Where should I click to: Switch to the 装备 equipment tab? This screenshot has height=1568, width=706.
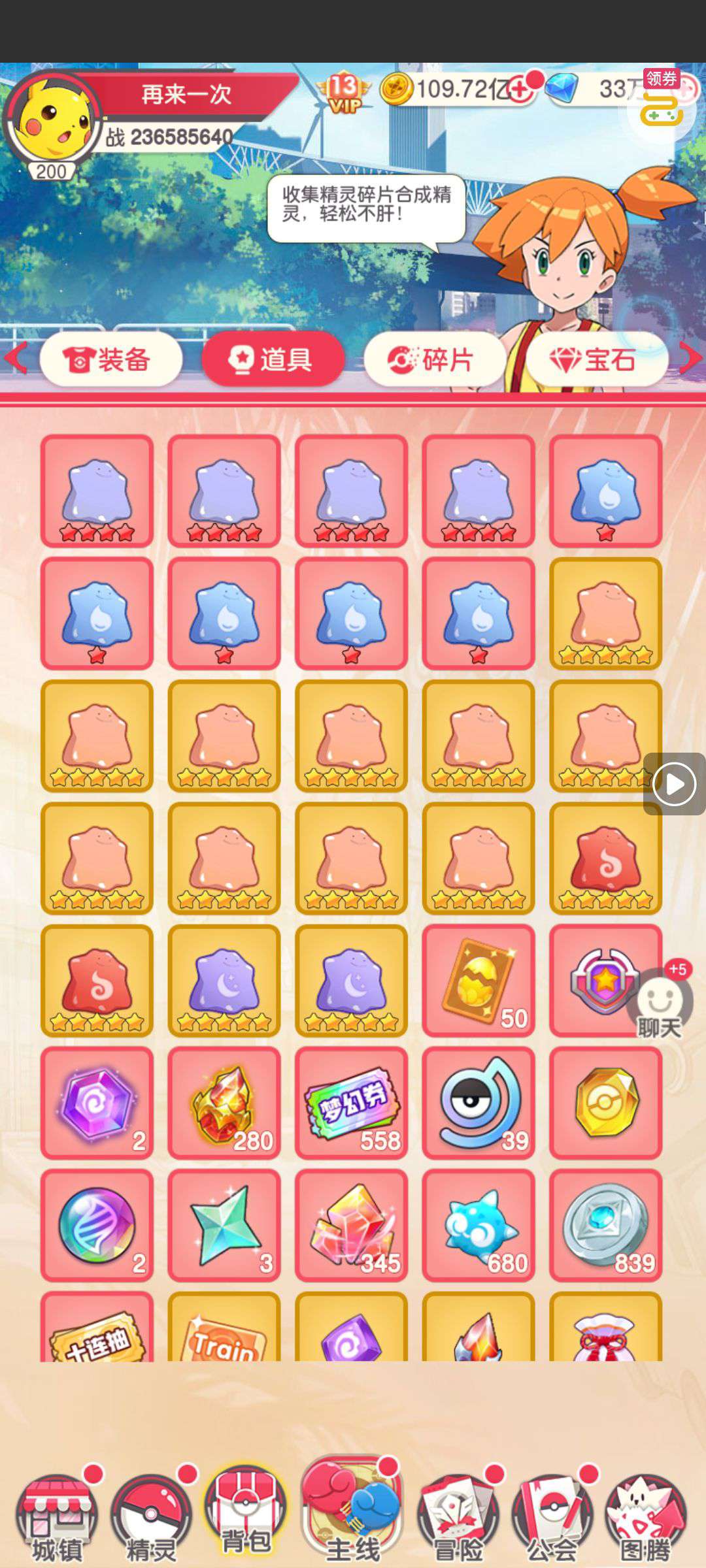tap(110, 359)
